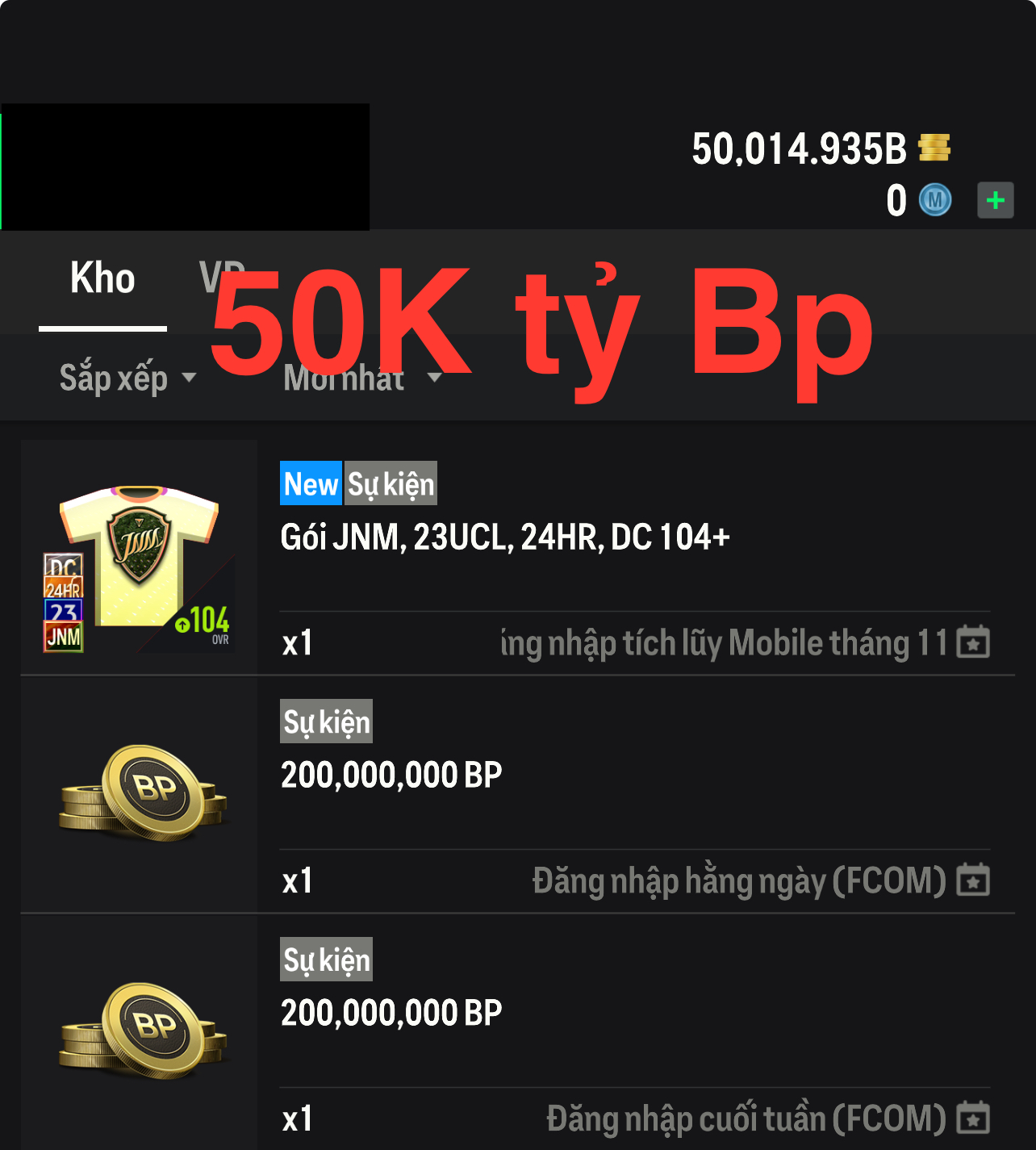Expand the Sắp xếp sort dropdown
The width and height of the screenshot is (1036, 1150).
pos(127,378)
